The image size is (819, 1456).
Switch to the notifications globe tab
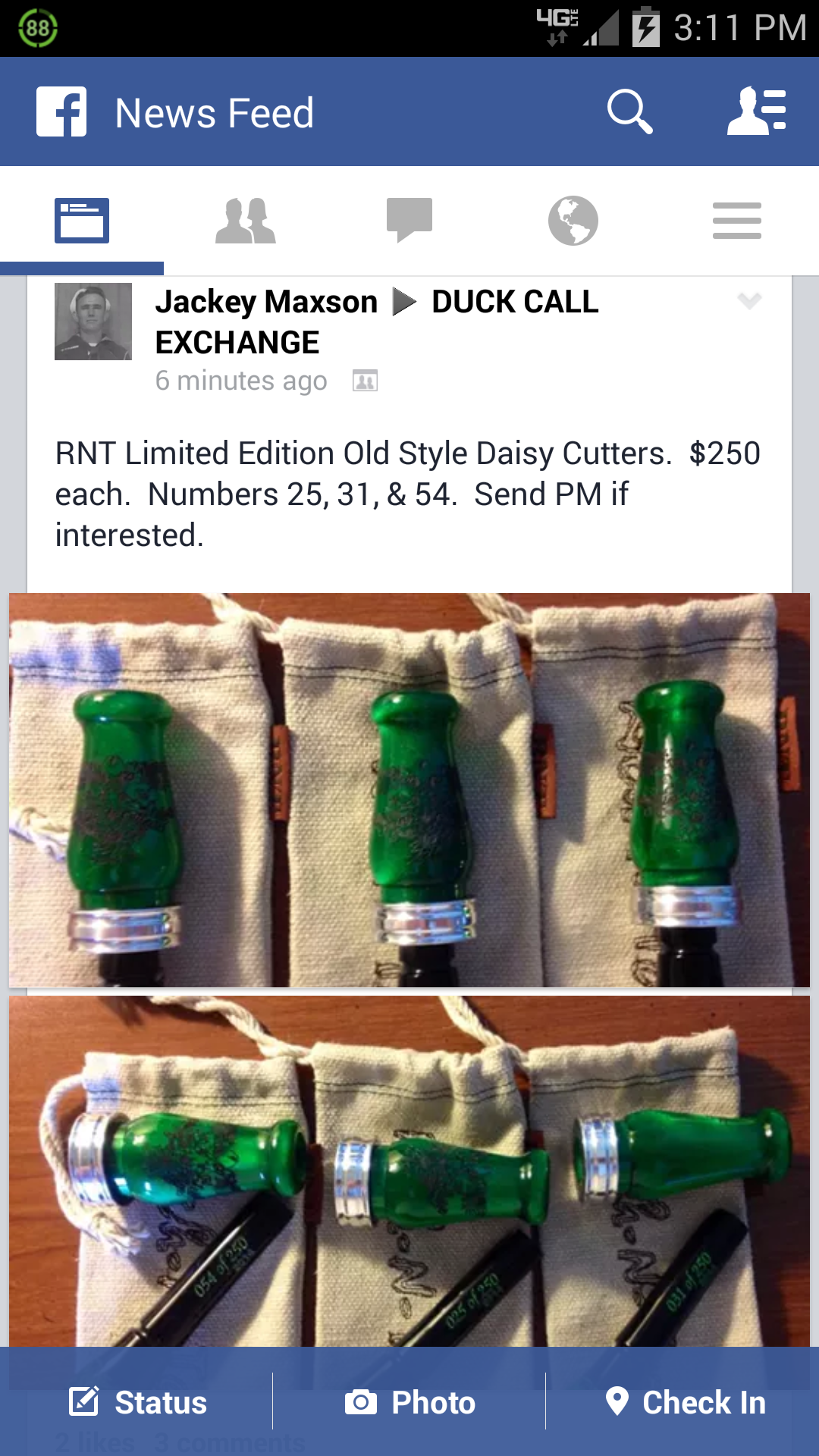click(x=573, y=221)
